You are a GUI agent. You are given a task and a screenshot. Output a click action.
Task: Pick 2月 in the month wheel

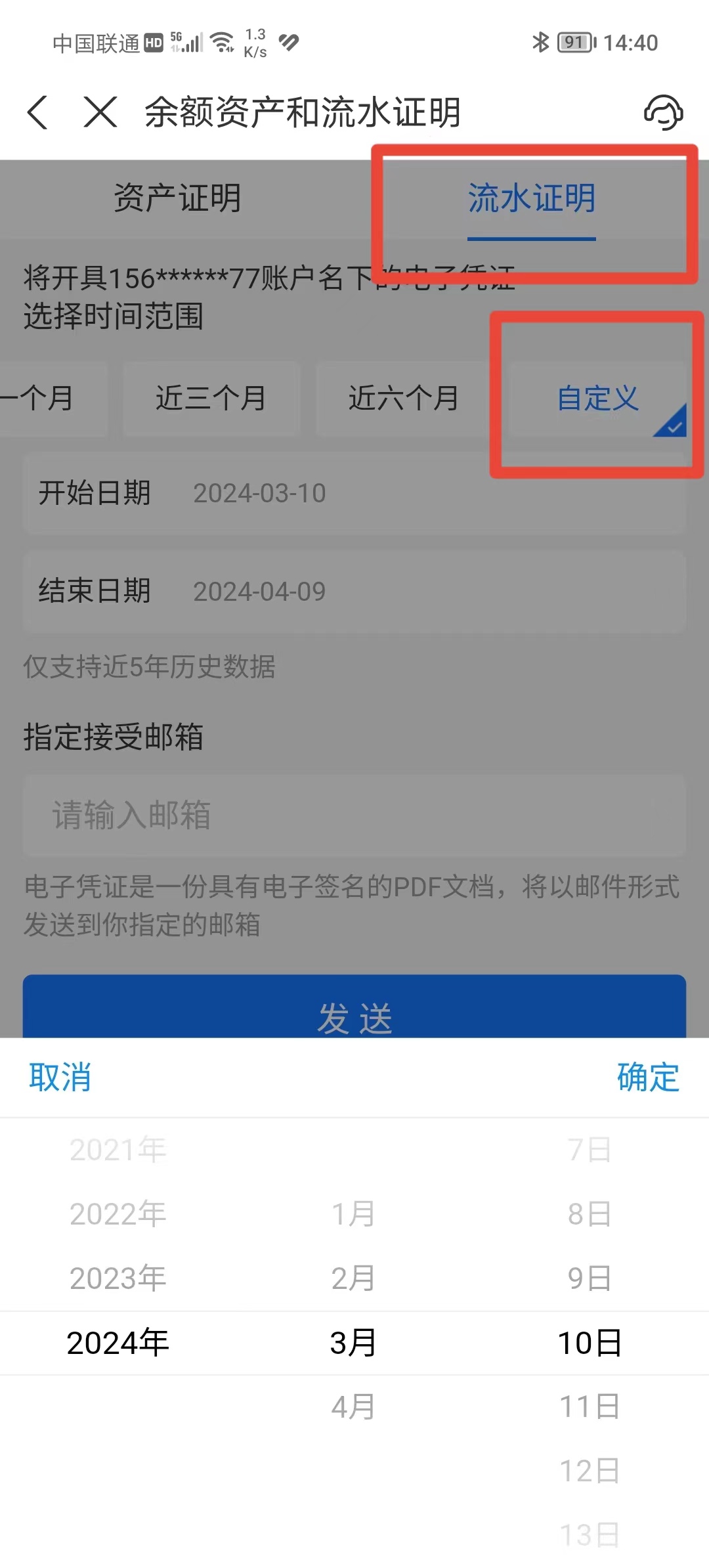[x=353, y=1278]
